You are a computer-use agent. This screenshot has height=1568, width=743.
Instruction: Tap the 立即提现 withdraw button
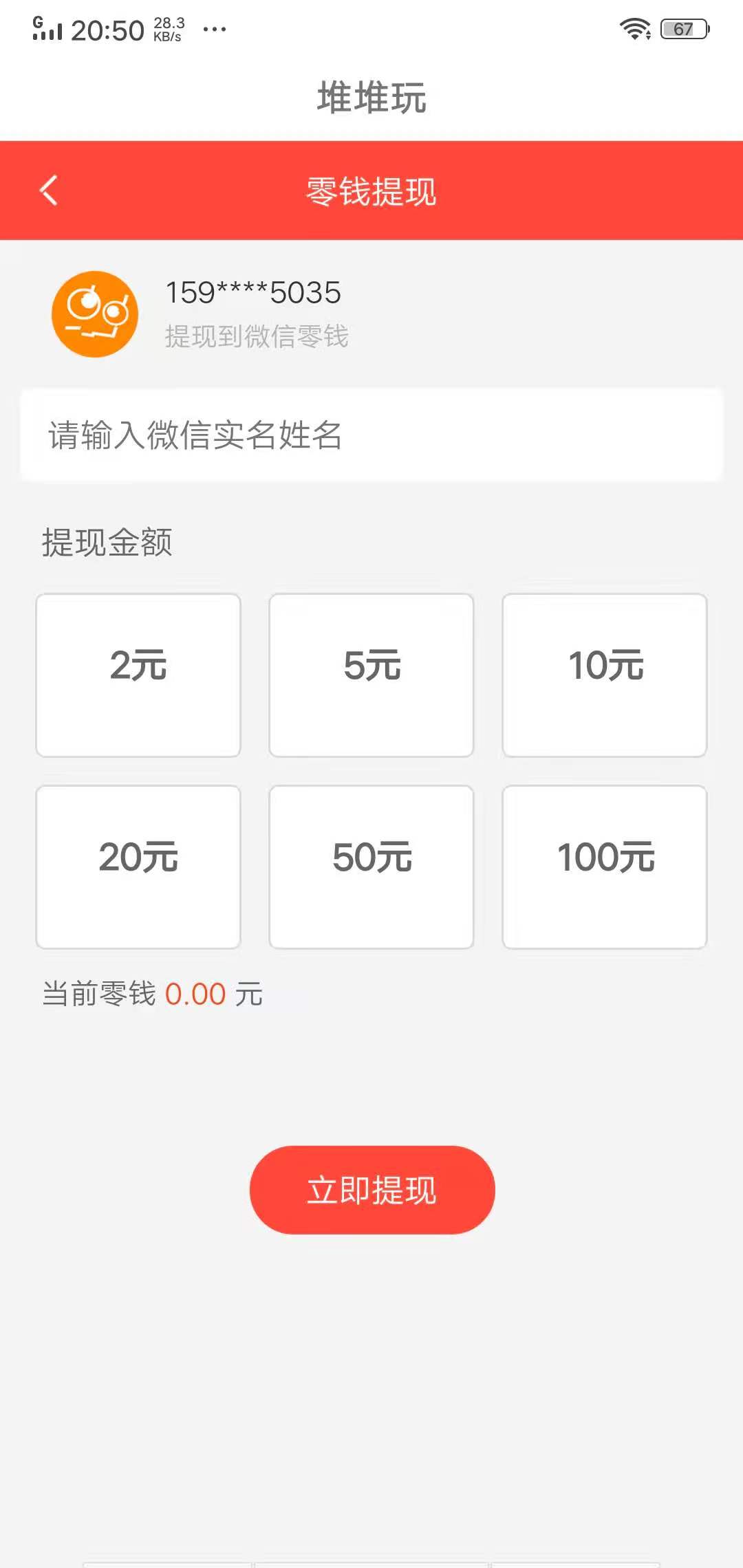point(371,1191)
